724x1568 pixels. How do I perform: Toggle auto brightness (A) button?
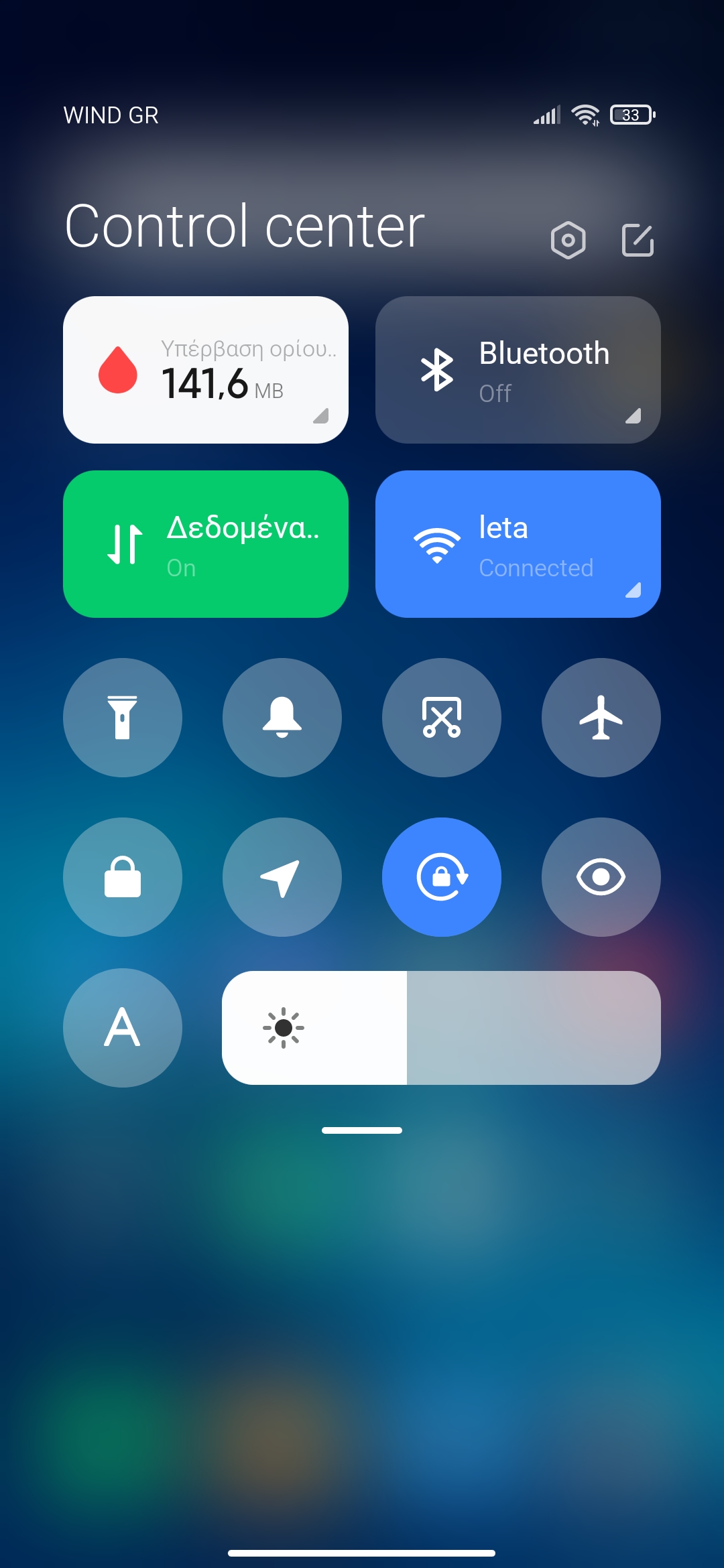click(123, 1028)
